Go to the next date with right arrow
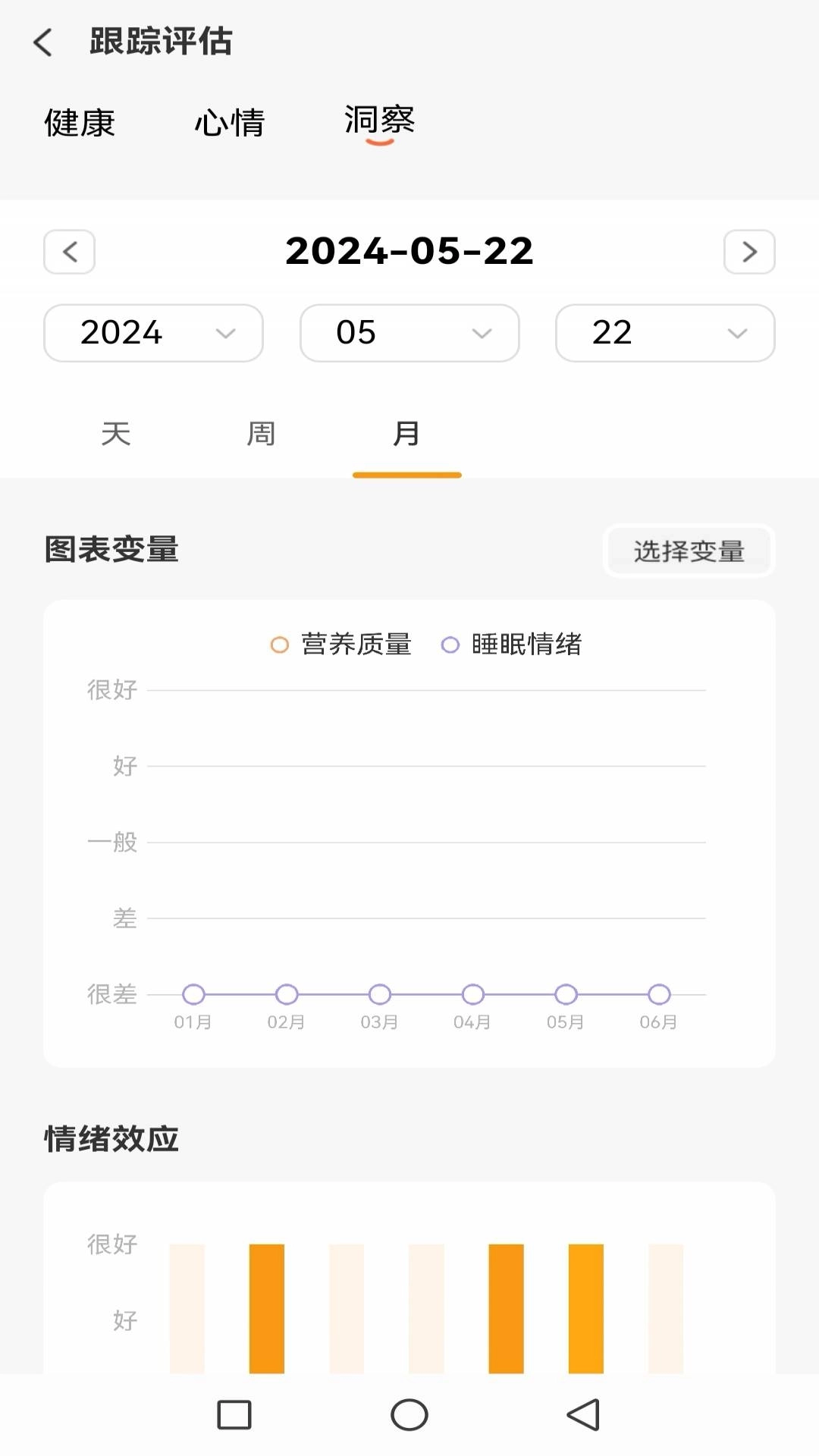819x1456 pixels. click(x=749, y=252)
